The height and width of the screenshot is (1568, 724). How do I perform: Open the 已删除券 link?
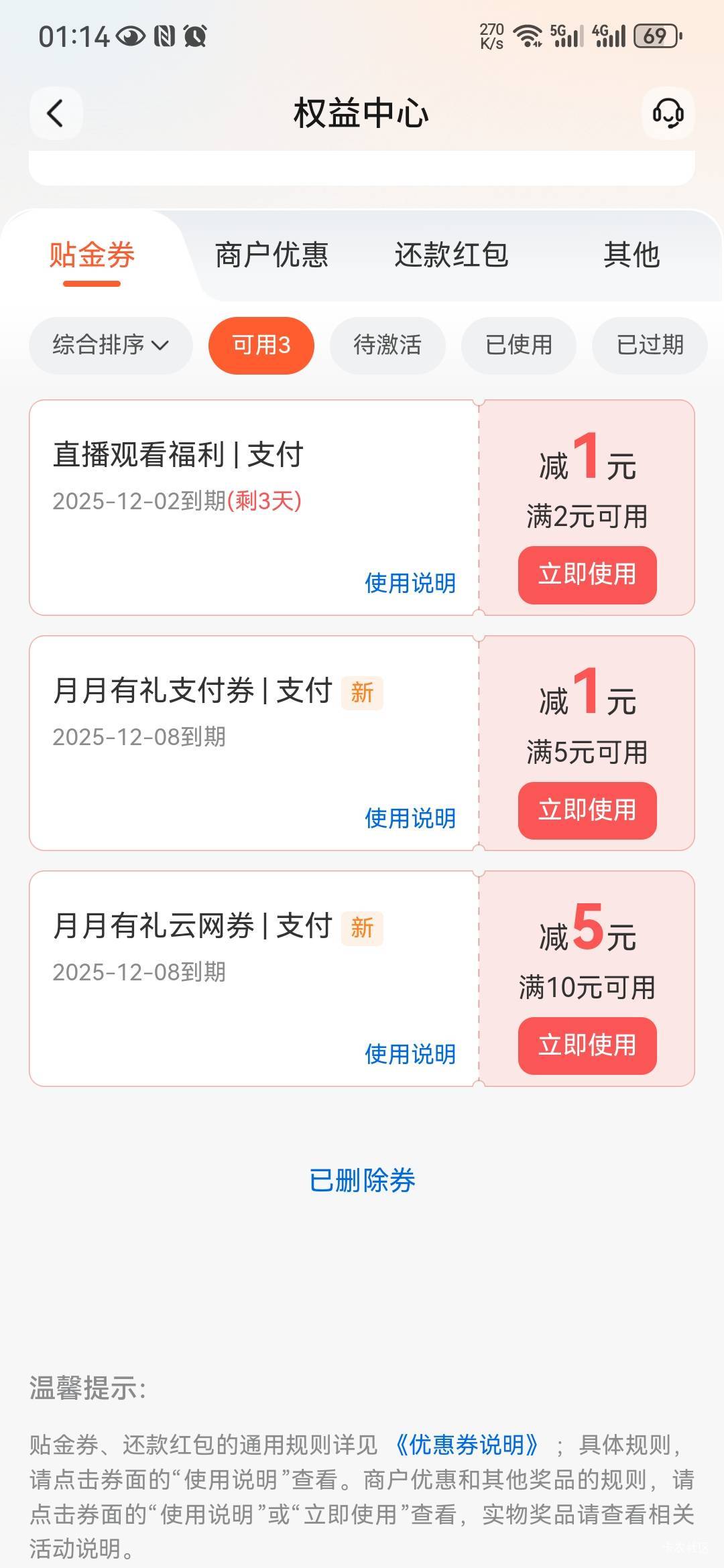click(362, 1181)
